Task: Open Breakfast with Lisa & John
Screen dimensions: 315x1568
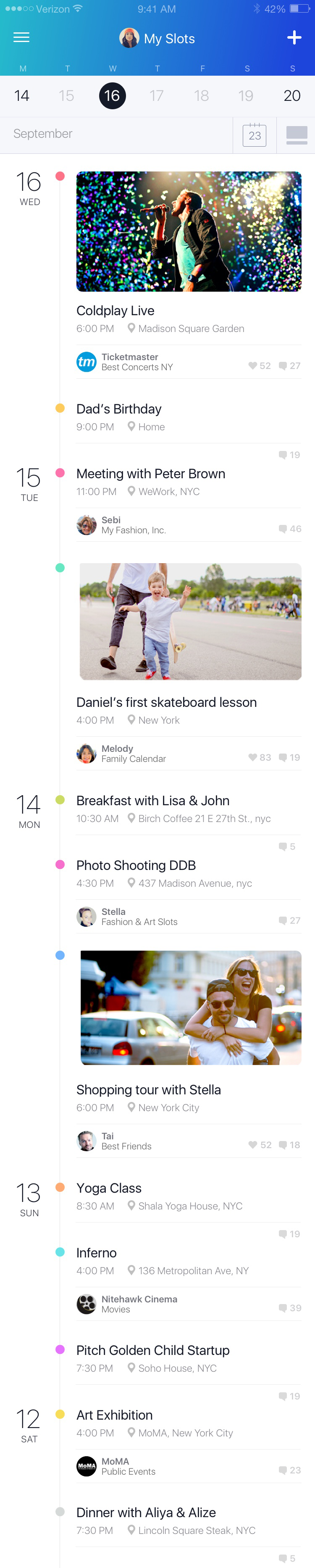Action: click(152, 801)
